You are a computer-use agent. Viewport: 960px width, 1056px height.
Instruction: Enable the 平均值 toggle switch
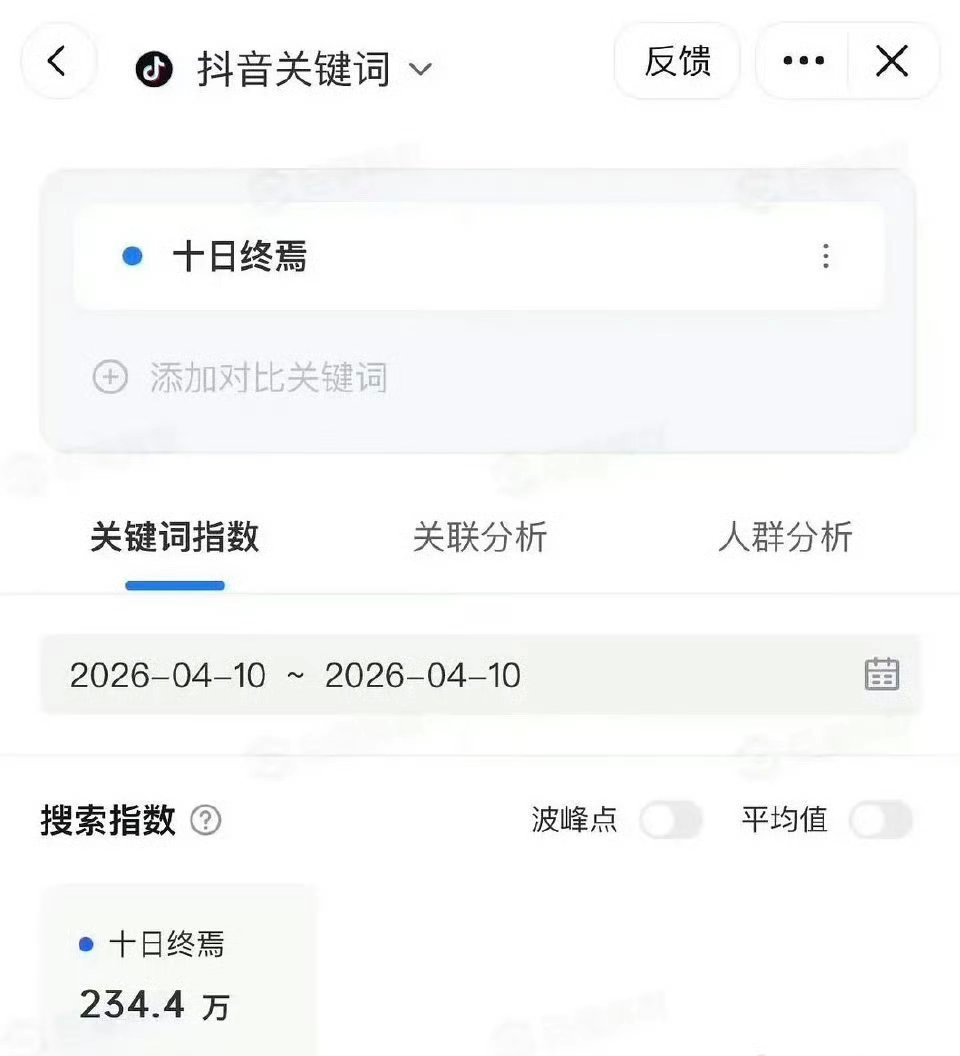[x=881, y=820]
